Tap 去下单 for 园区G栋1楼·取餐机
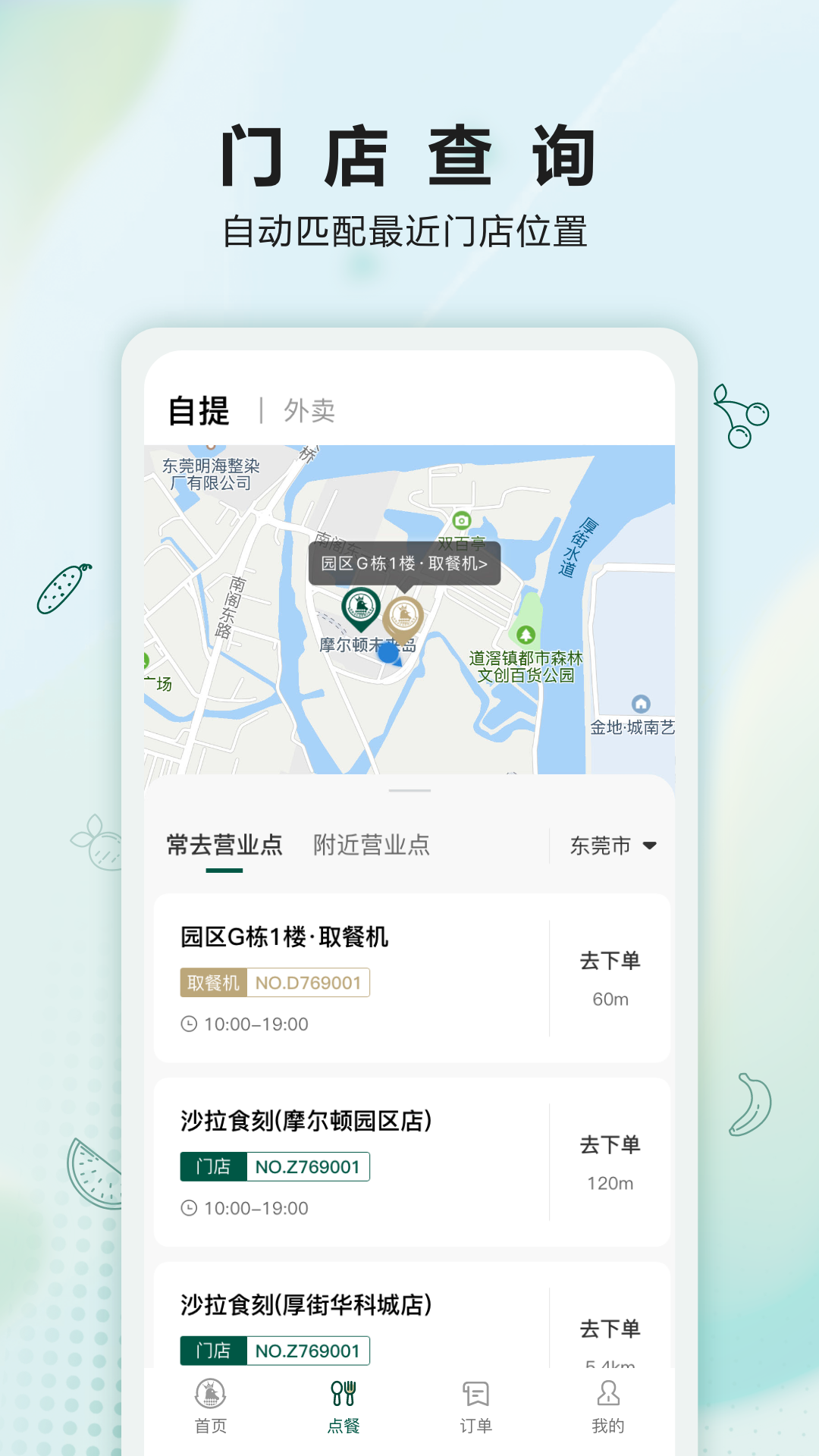Screen dimensions: 819x1456 609,959
